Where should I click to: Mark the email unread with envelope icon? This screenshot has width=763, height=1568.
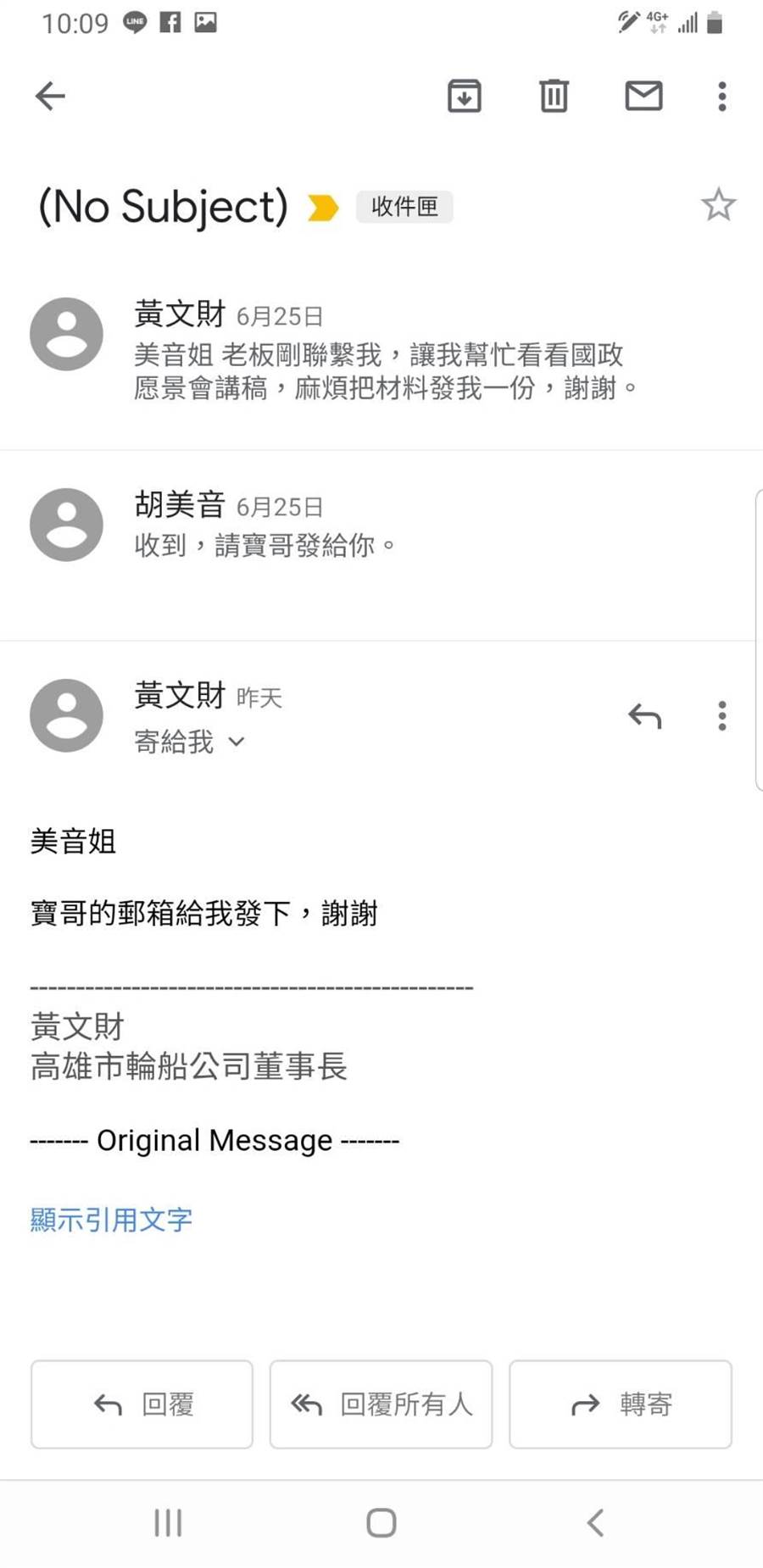coord(643,96)
